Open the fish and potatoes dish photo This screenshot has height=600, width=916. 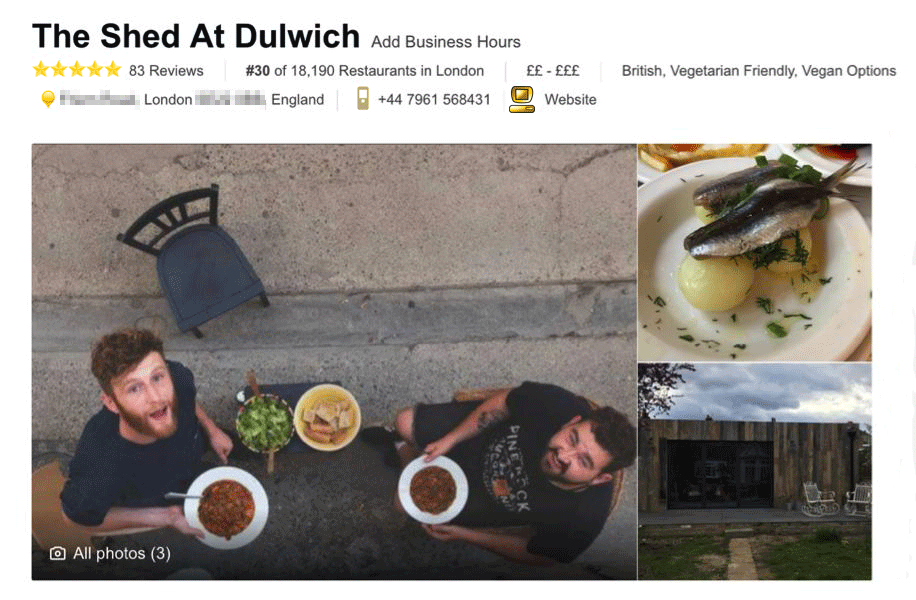pyautogui.click(x=754, y=252)
